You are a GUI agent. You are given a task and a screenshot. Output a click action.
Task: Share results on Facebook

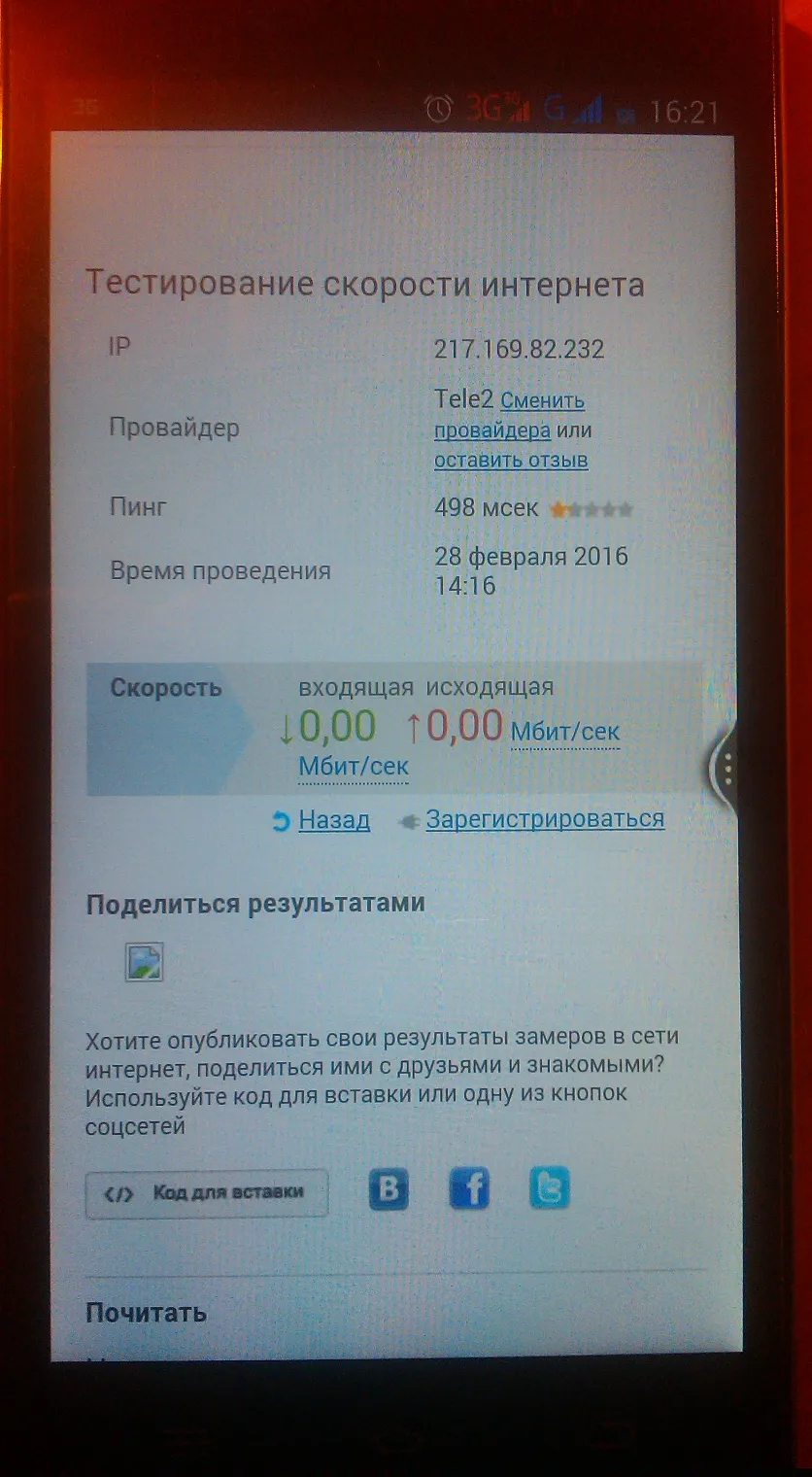[x=469, y=1188]
